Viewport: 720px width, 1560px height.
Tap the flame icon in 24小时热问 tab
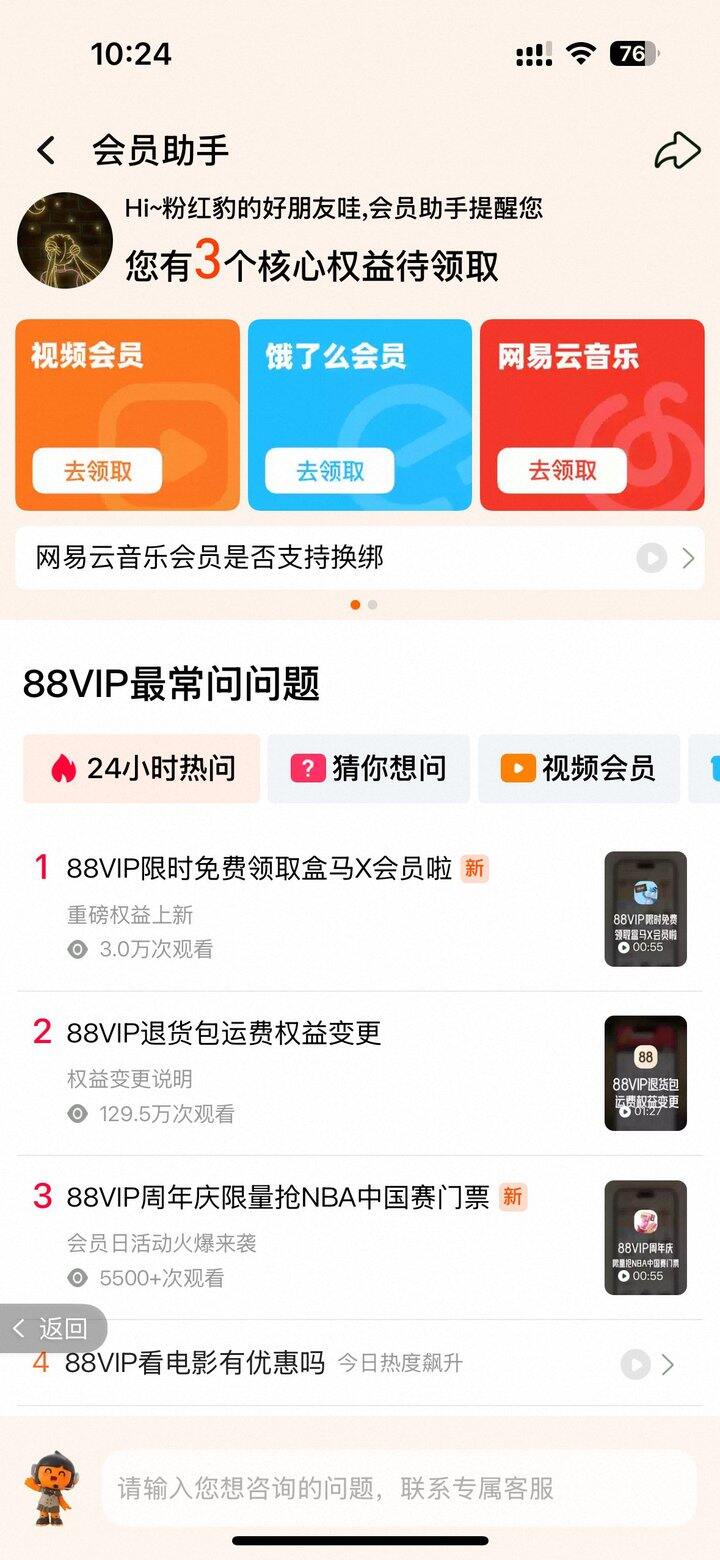coord(62,768)
